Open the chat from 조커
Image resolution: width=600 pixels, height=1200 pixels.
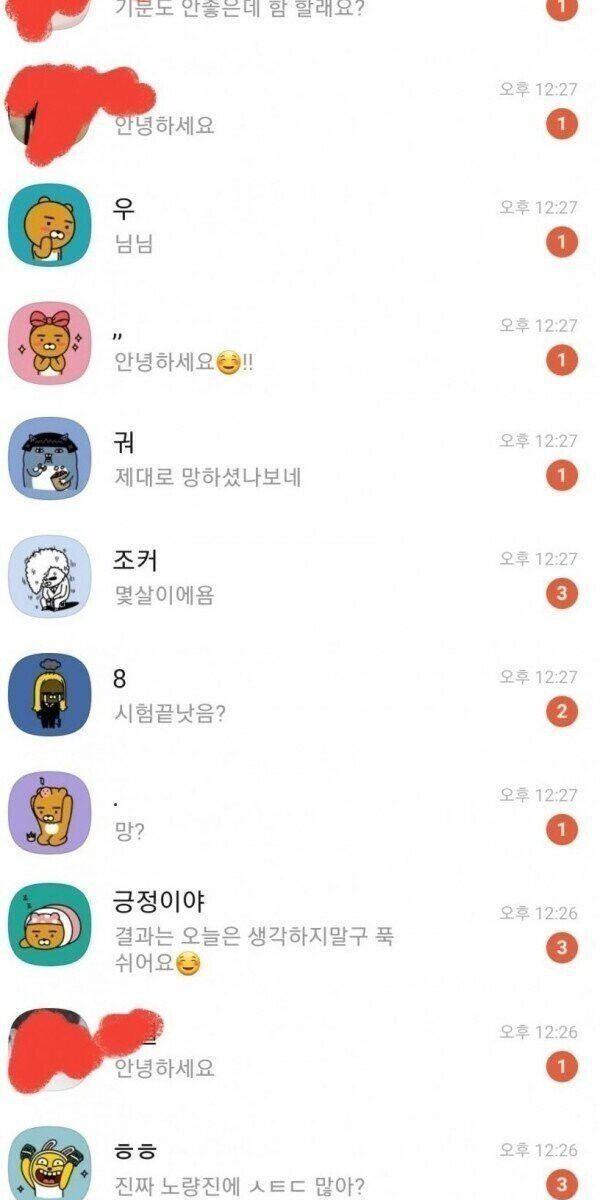(300, 577)
